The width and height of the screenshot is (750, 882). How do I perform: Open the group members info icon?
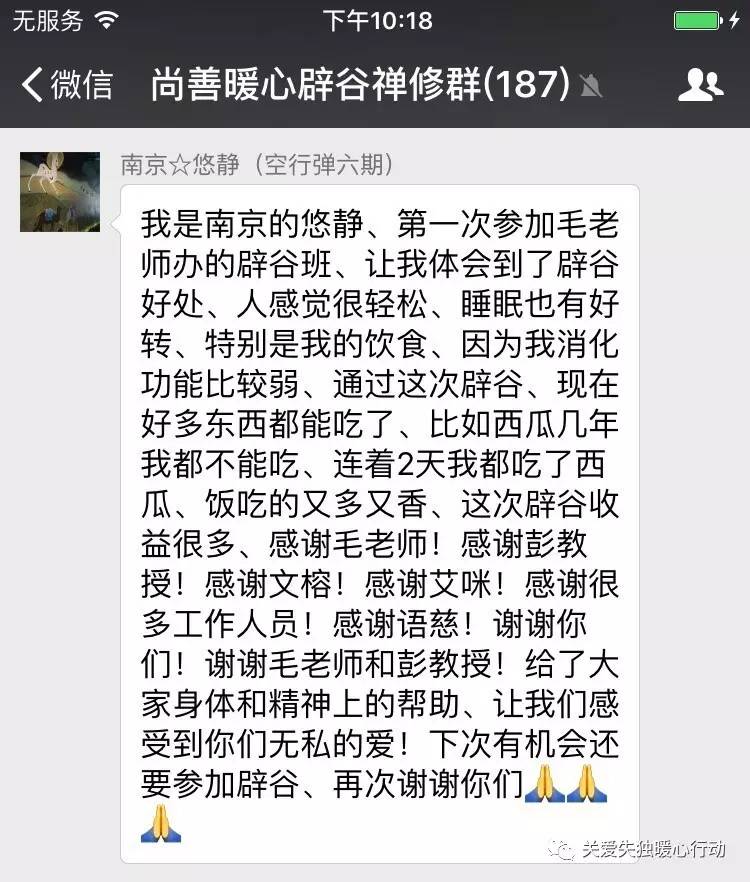[700, 85]
